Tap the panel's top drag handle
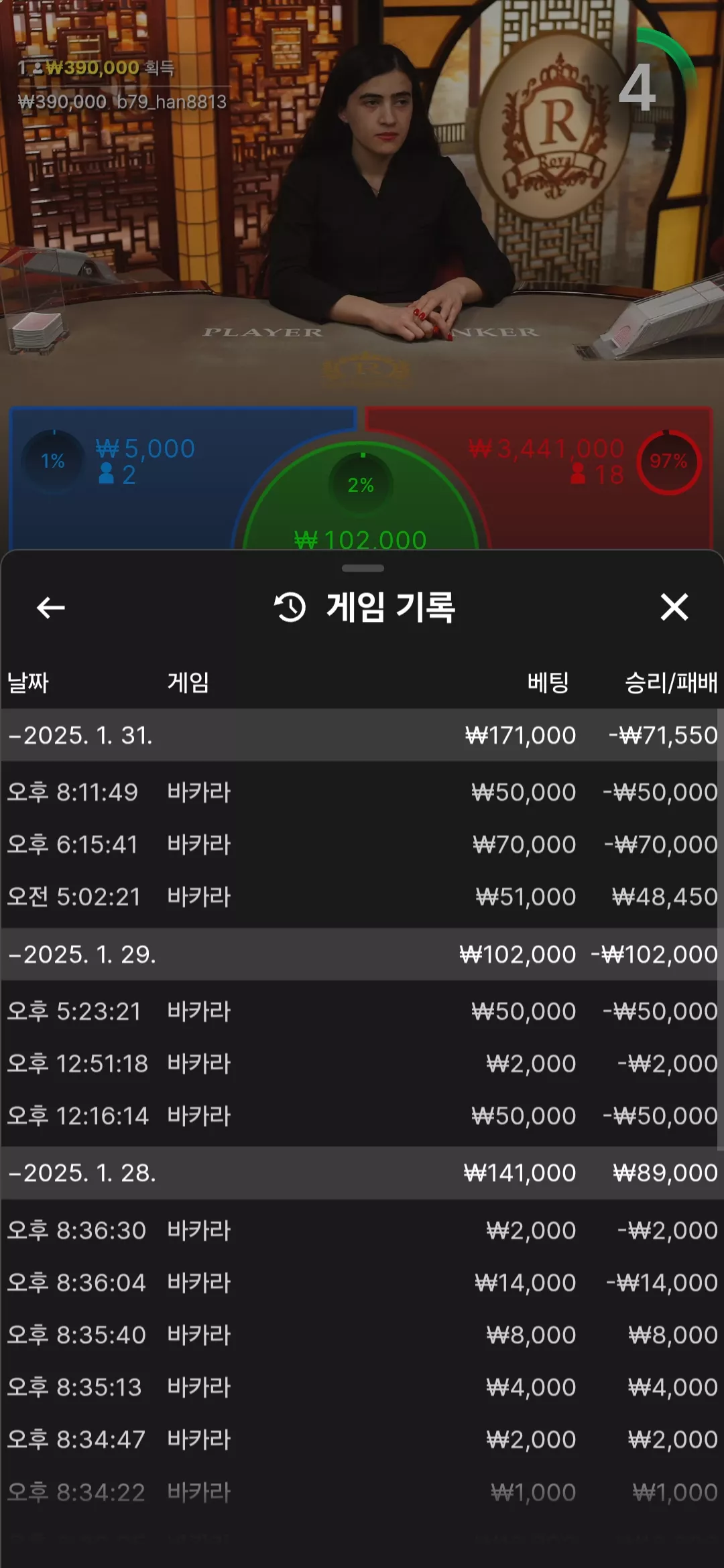Image resolution: width=724 pixels, height=1568 pixels. point(363,568)
